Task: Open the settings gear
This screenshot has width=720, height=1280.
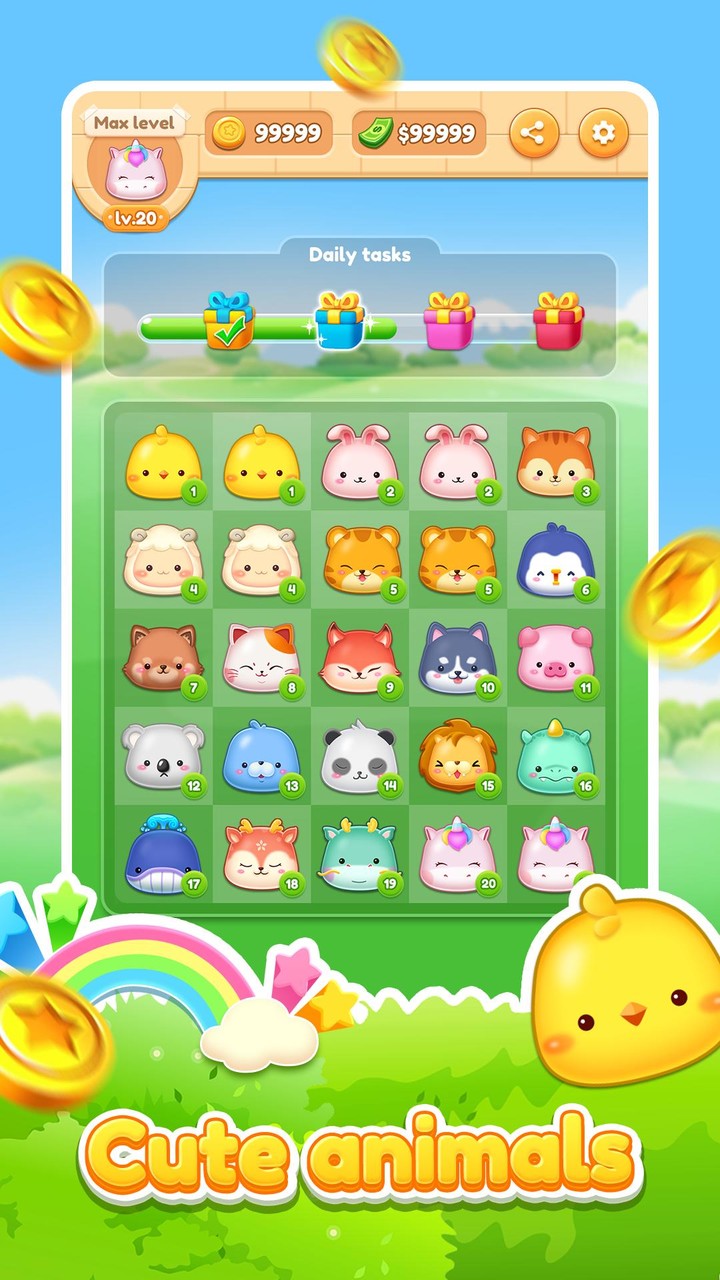Action: coord(603,133)
